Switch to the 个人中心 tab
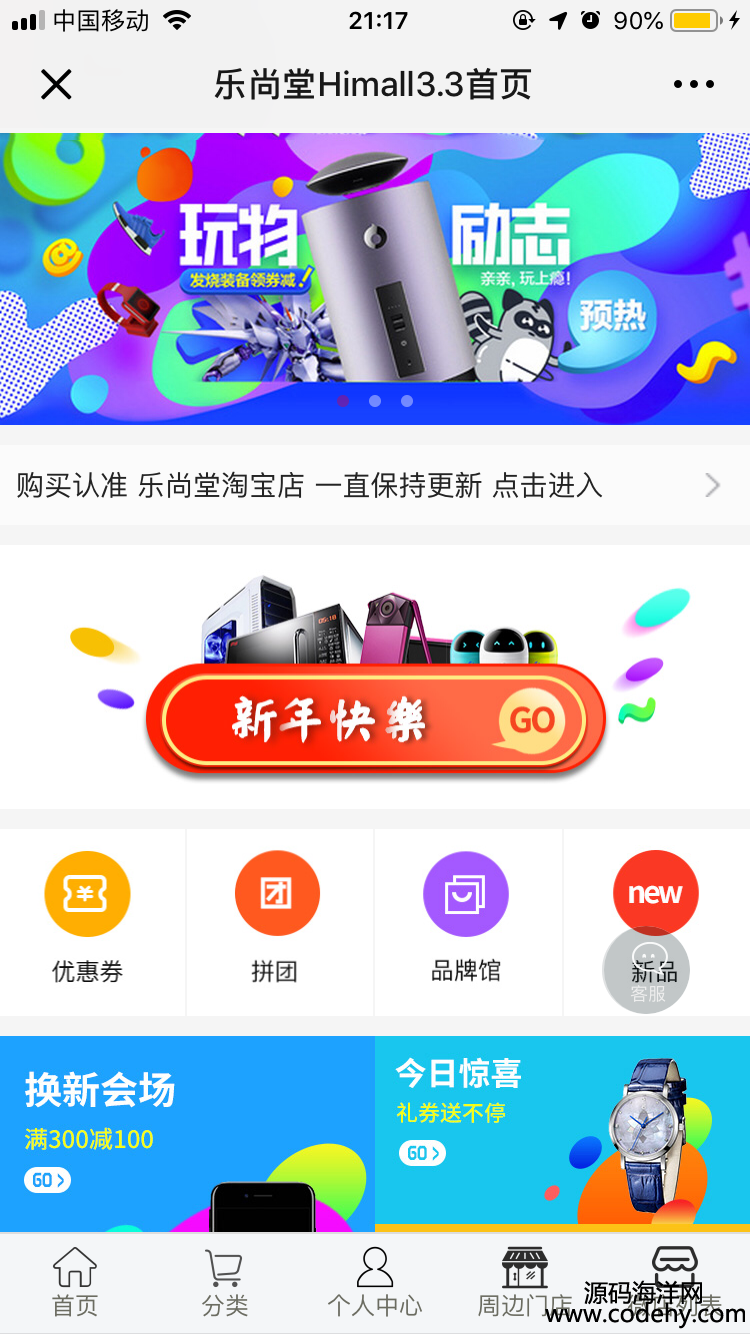Viewport: 750px width, 1334px height. 375,1283
